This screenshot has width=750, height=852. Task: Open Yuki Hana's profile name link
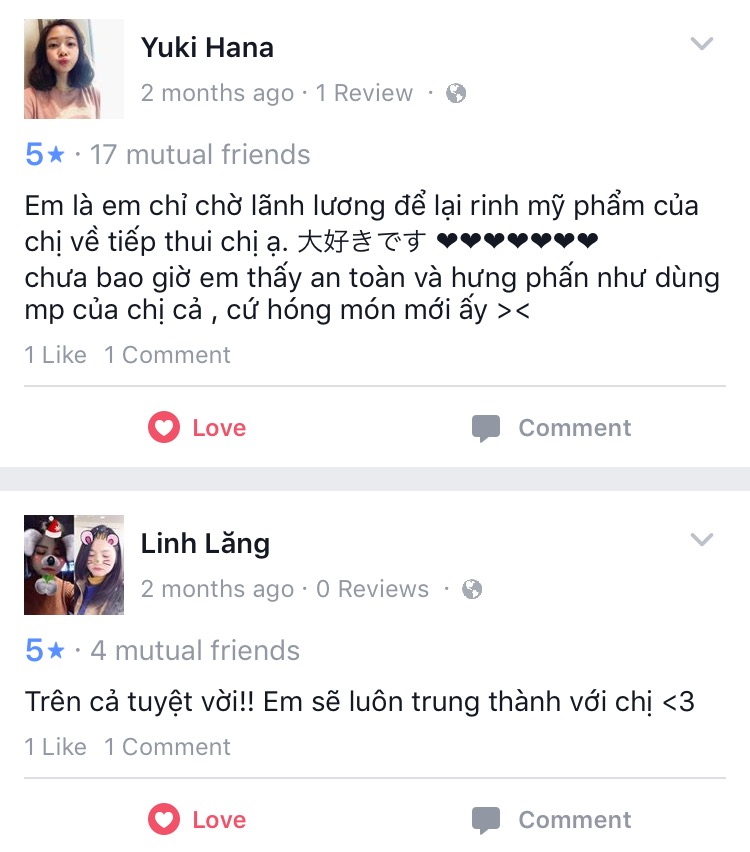click(207, 48)
